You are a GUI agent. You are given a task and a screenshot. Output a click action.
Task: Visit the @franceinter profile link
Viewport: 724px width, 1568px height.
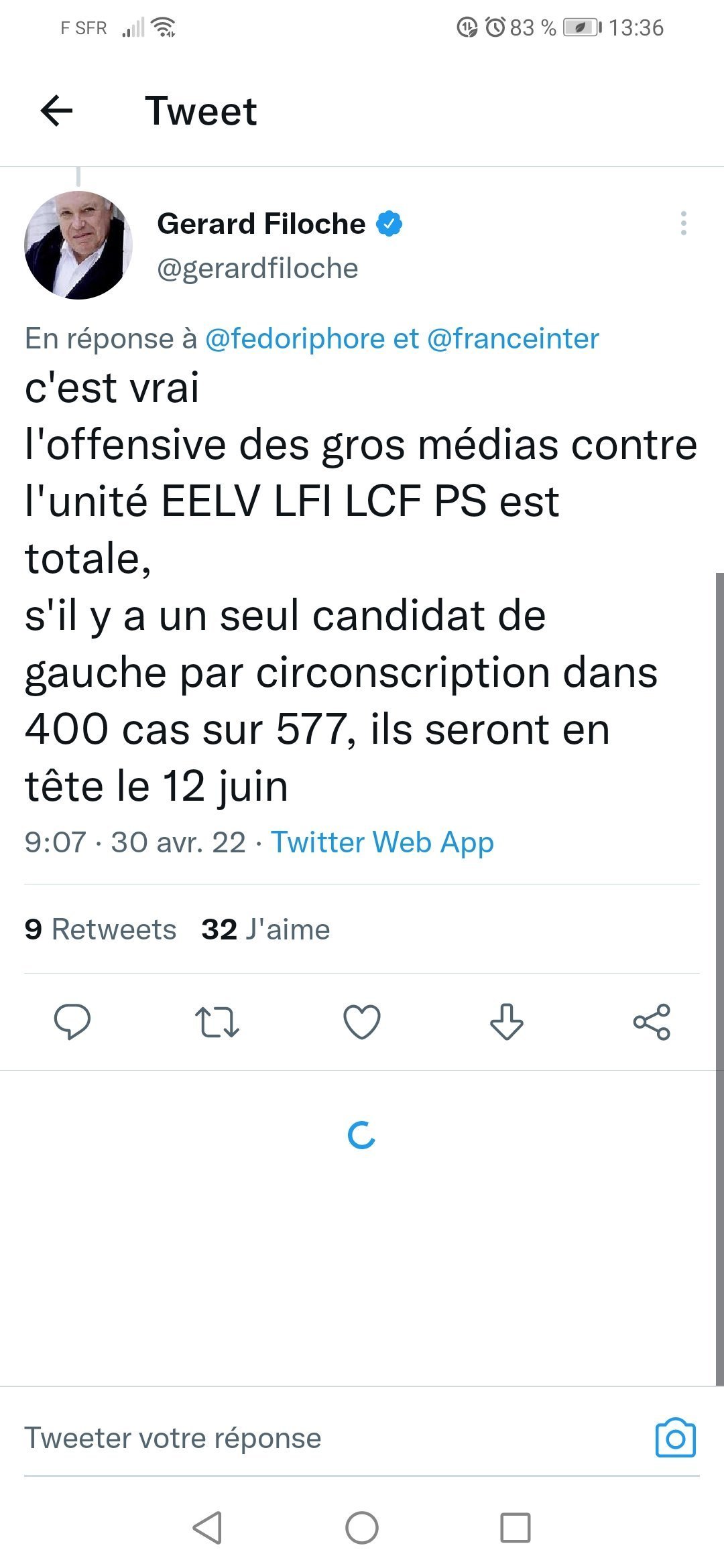click(x=513, y=339)
